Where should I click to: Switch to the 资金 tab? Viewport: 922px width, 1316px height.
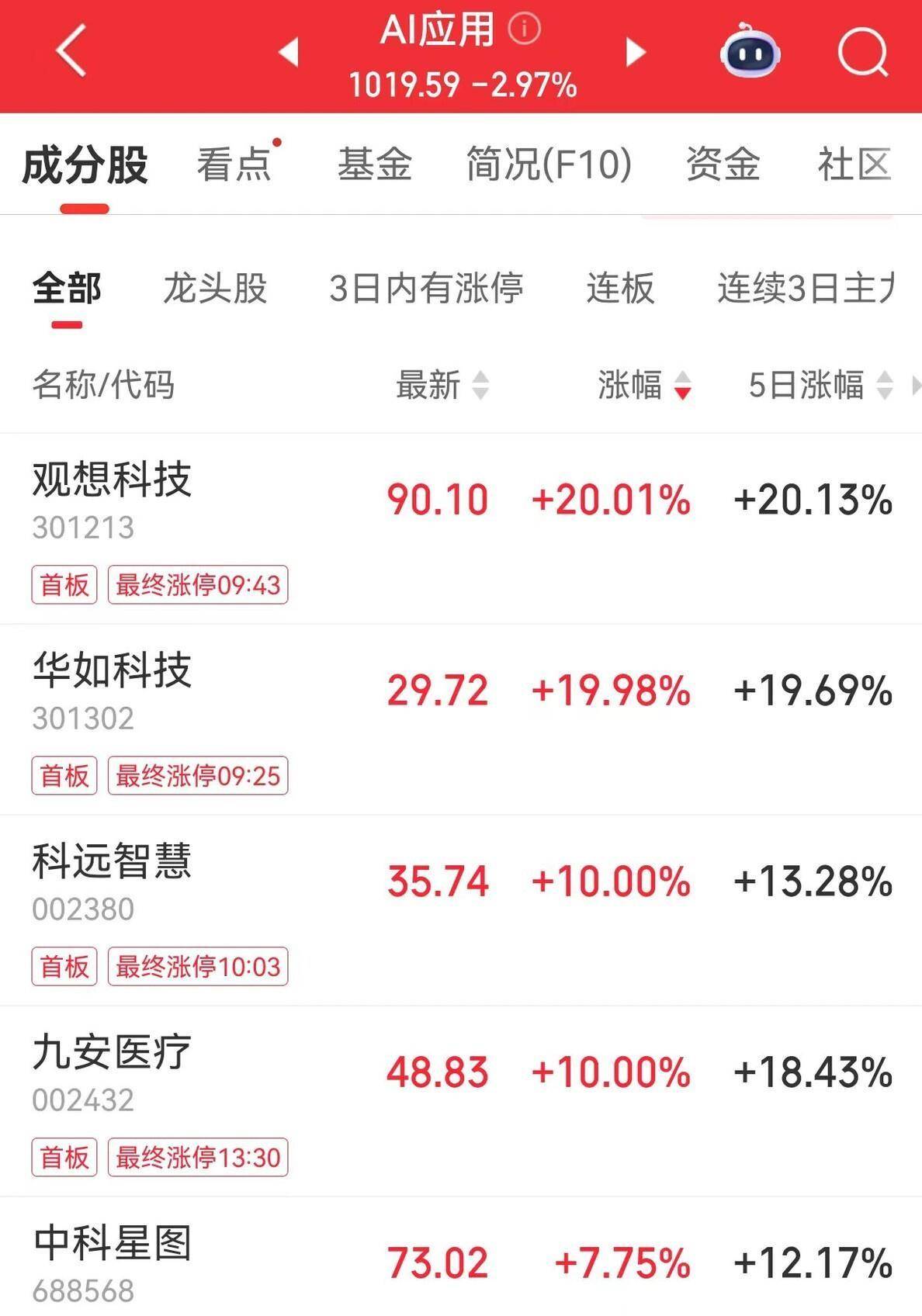pos(723,164)
